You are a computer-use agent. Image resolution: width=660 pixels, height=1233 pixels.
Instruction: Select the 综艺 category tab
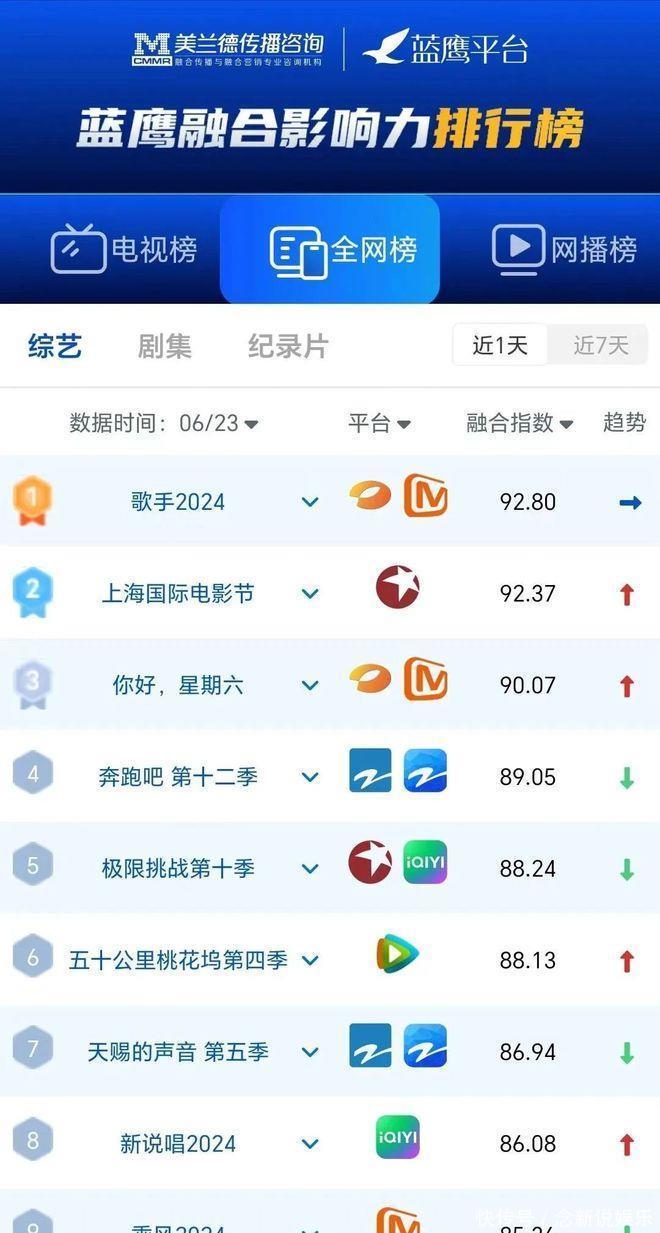pyautogui.click(x=55, y=347)
